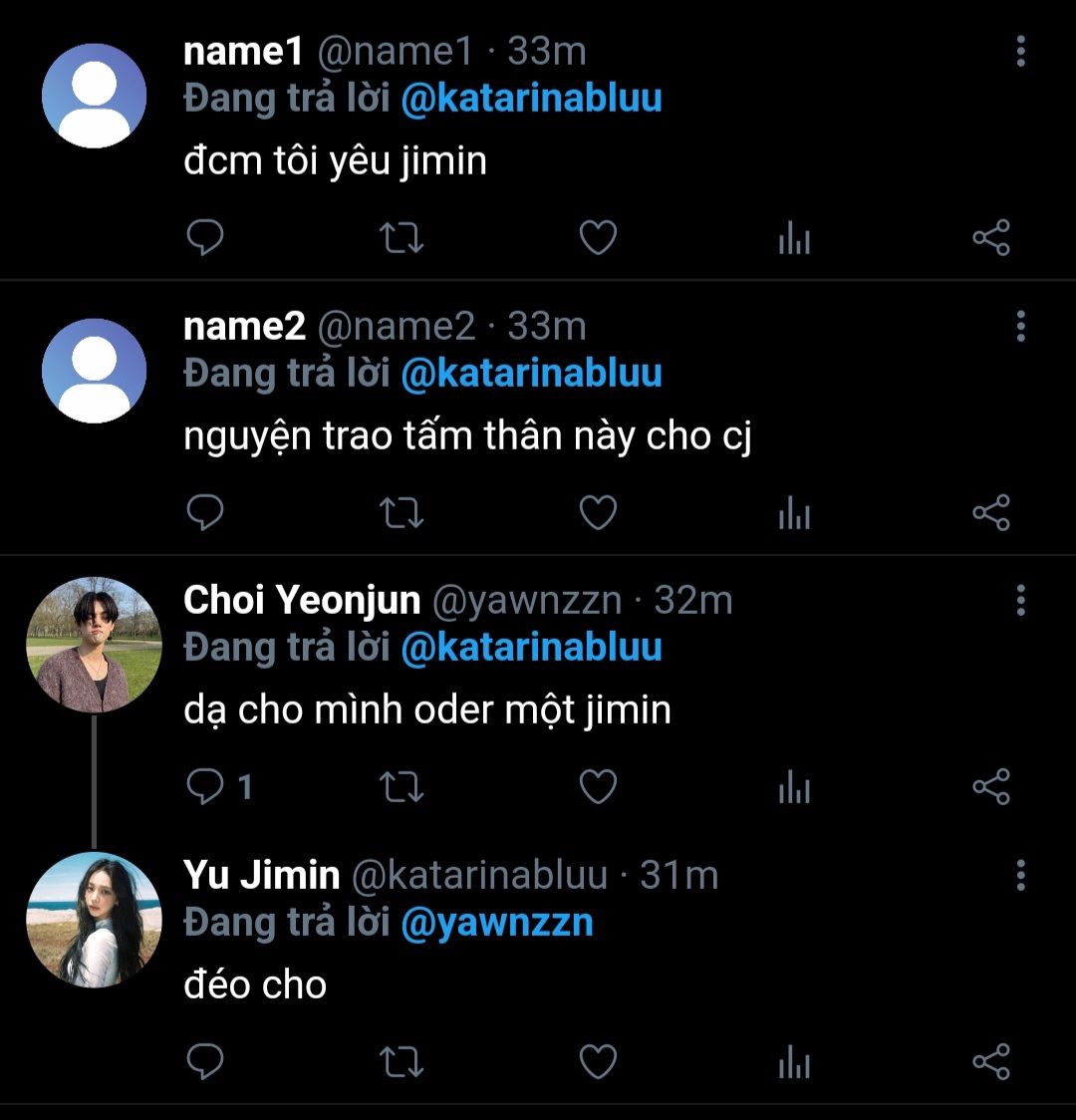Open the overflow menu on name1's tweet

(x=1020, y=52)
